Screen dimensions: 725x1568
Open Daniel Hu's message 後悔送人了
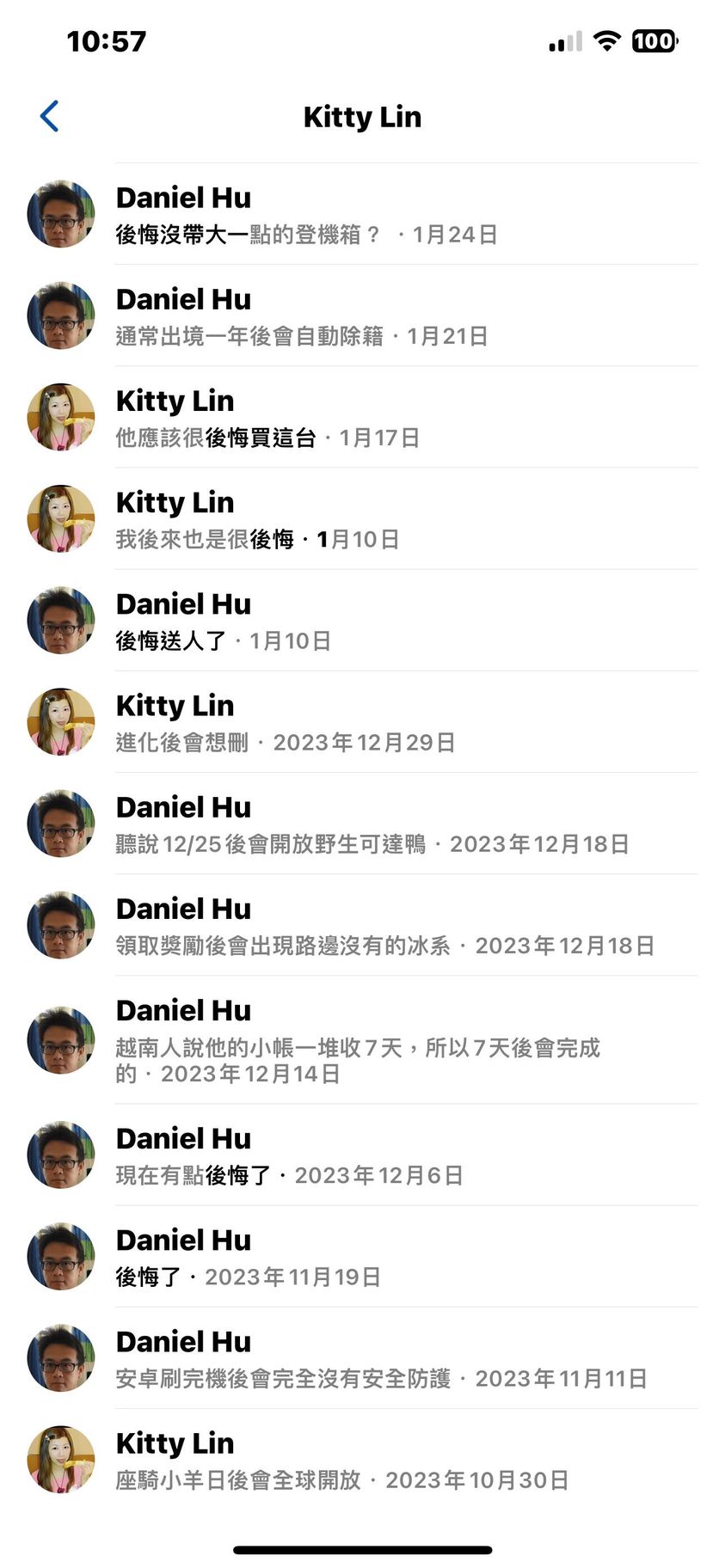click(x=361, y=621)
